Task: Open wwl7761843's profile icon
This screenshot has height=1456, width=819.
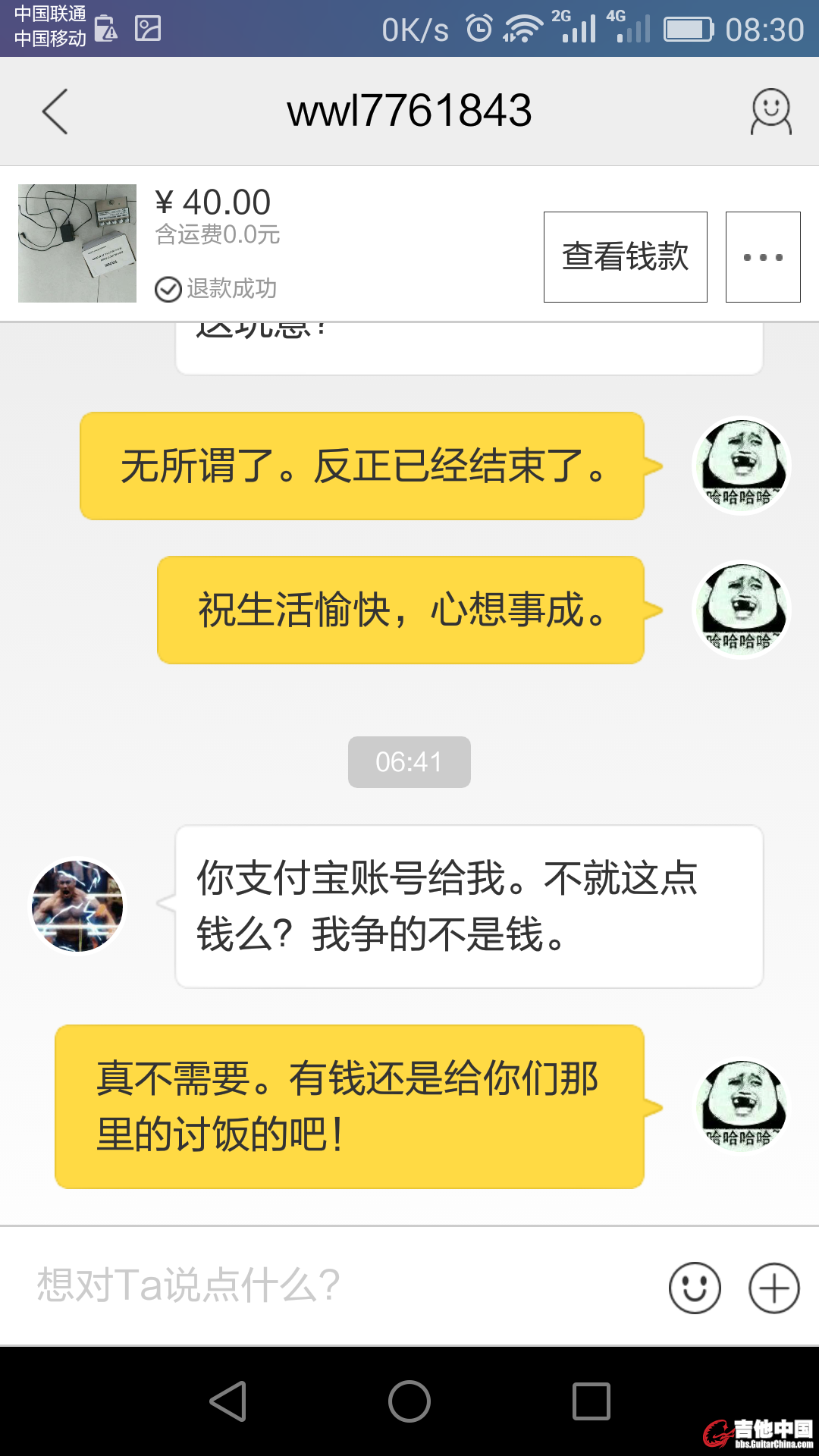Action: [x=770, y=111]
